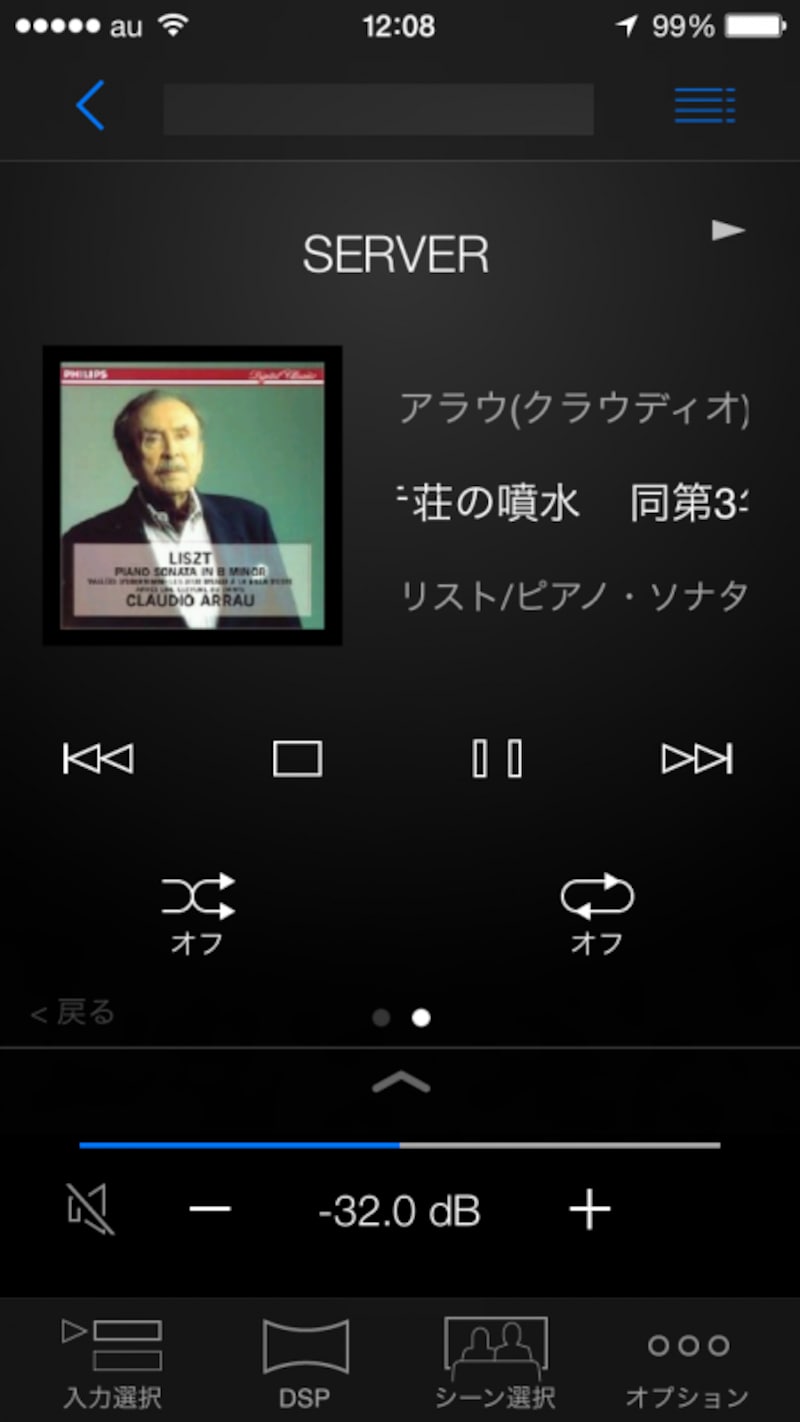Select the second page indicator dot

(x=421, y=1018)
